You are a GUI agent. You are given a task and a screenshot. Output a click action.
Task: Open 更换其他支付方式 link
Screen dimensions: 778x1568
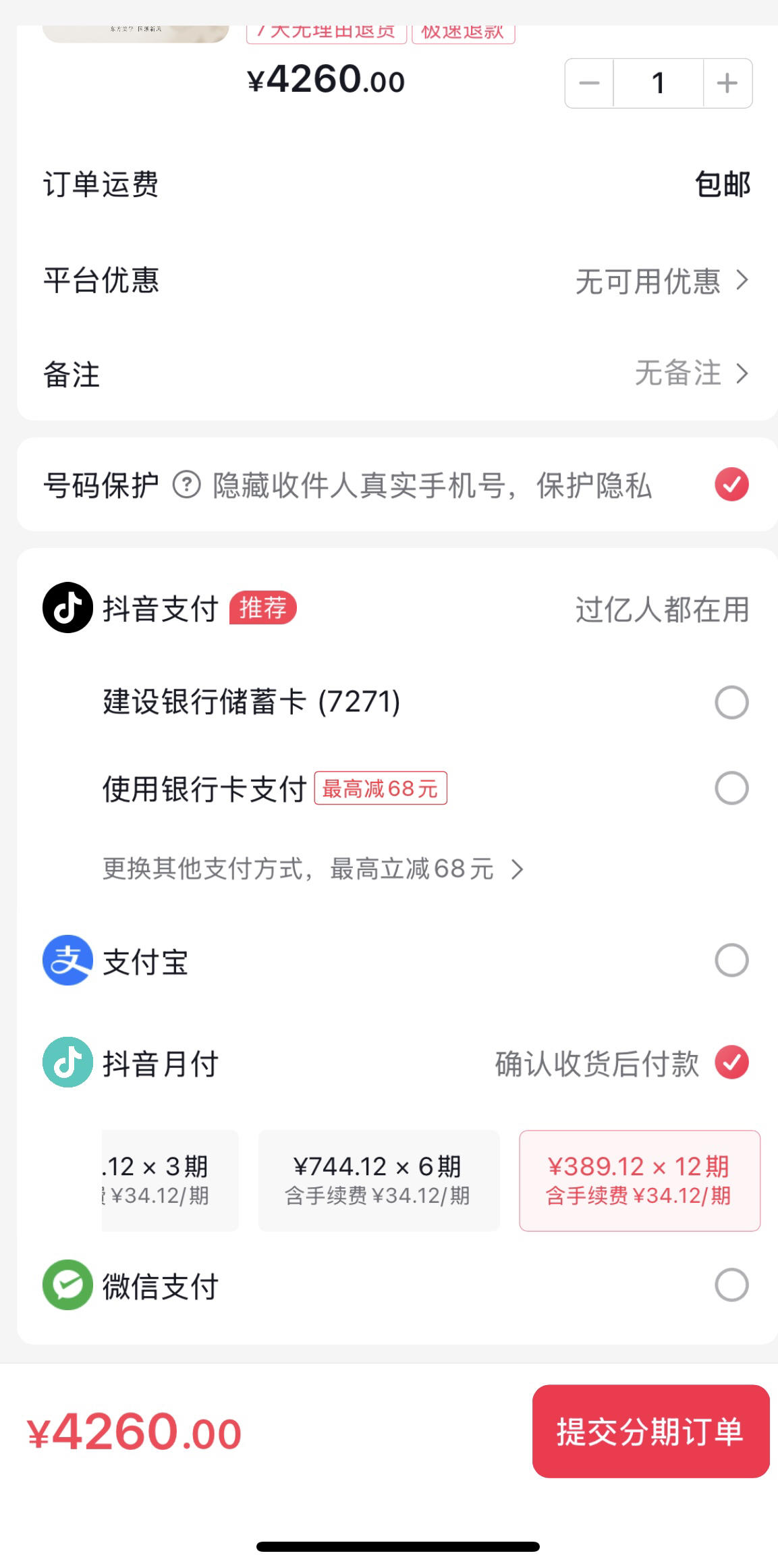point(313,869)
